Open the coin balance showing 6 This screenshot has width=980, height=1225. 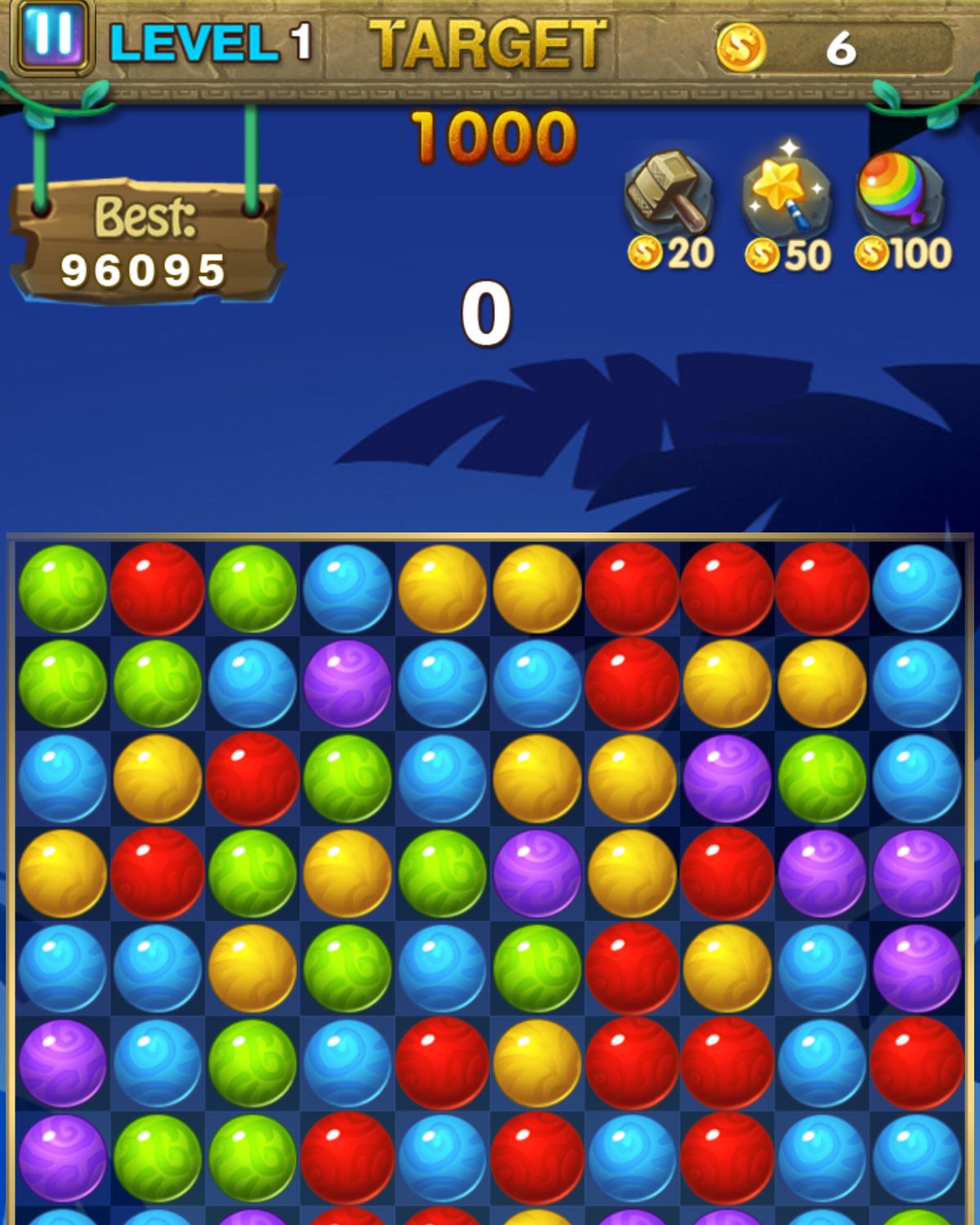click(835, 47)
